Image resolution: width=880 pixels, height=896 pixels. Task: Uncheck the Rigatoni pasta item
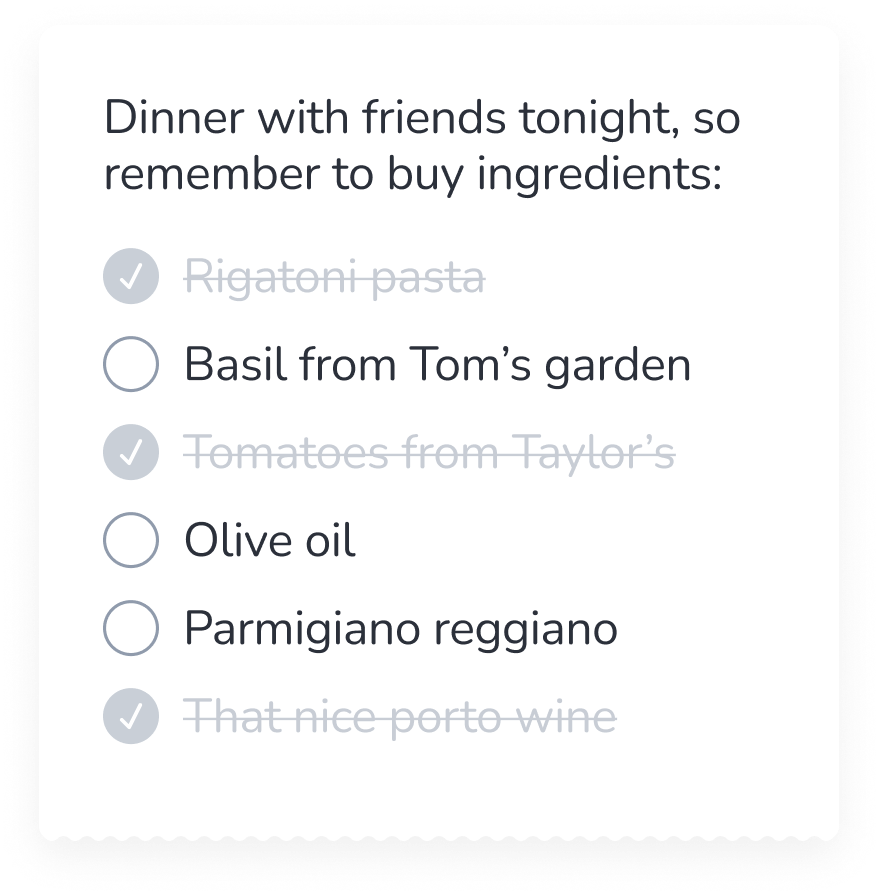pos(131,277)
